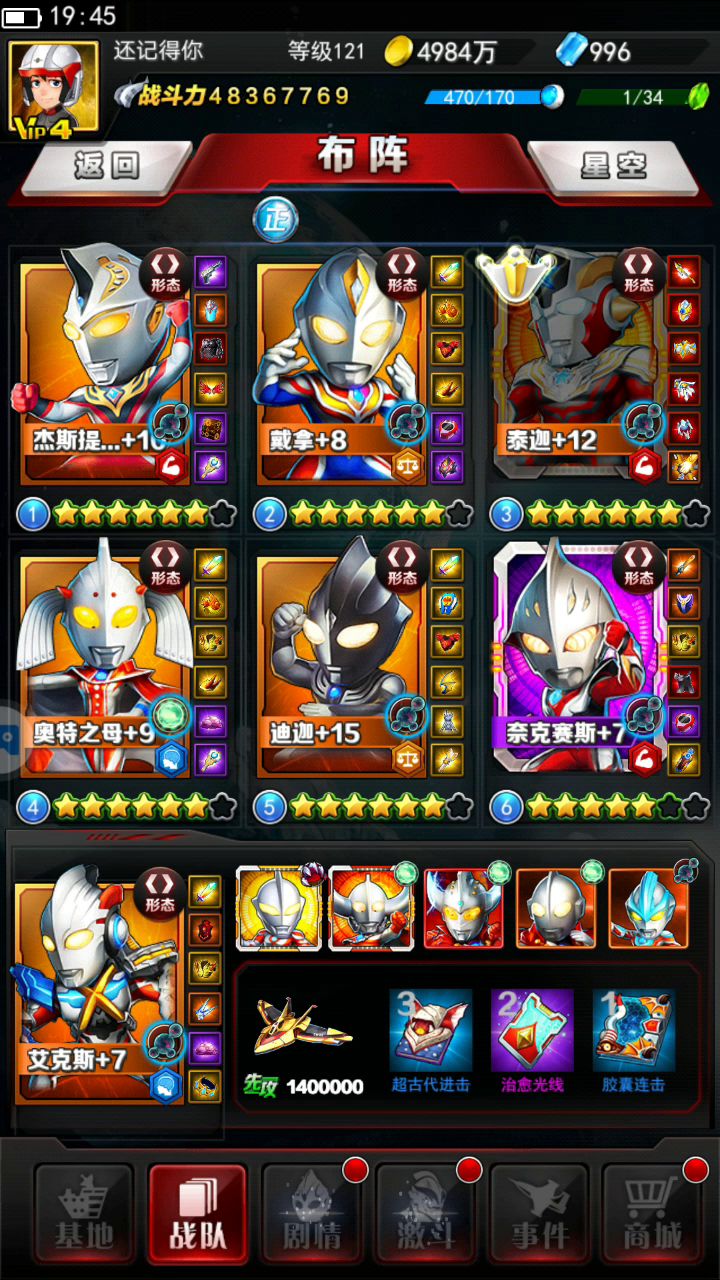The height and width of the screenshot is (1280, 720).
Task: Change form on 迪迦 via 形态 button
Action: [402, 566]
